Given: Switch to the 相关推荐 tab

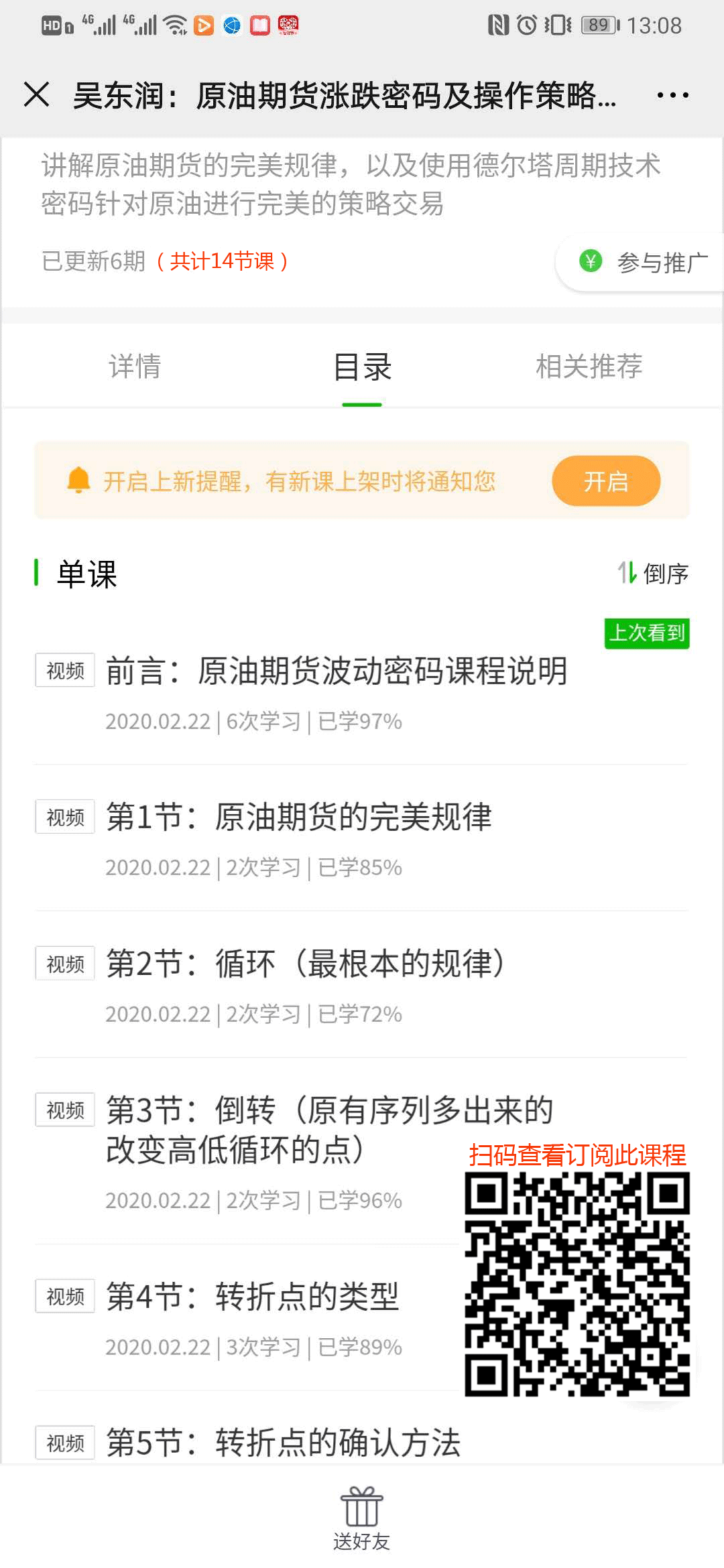Looking at the screenshot, I should 589,367.
